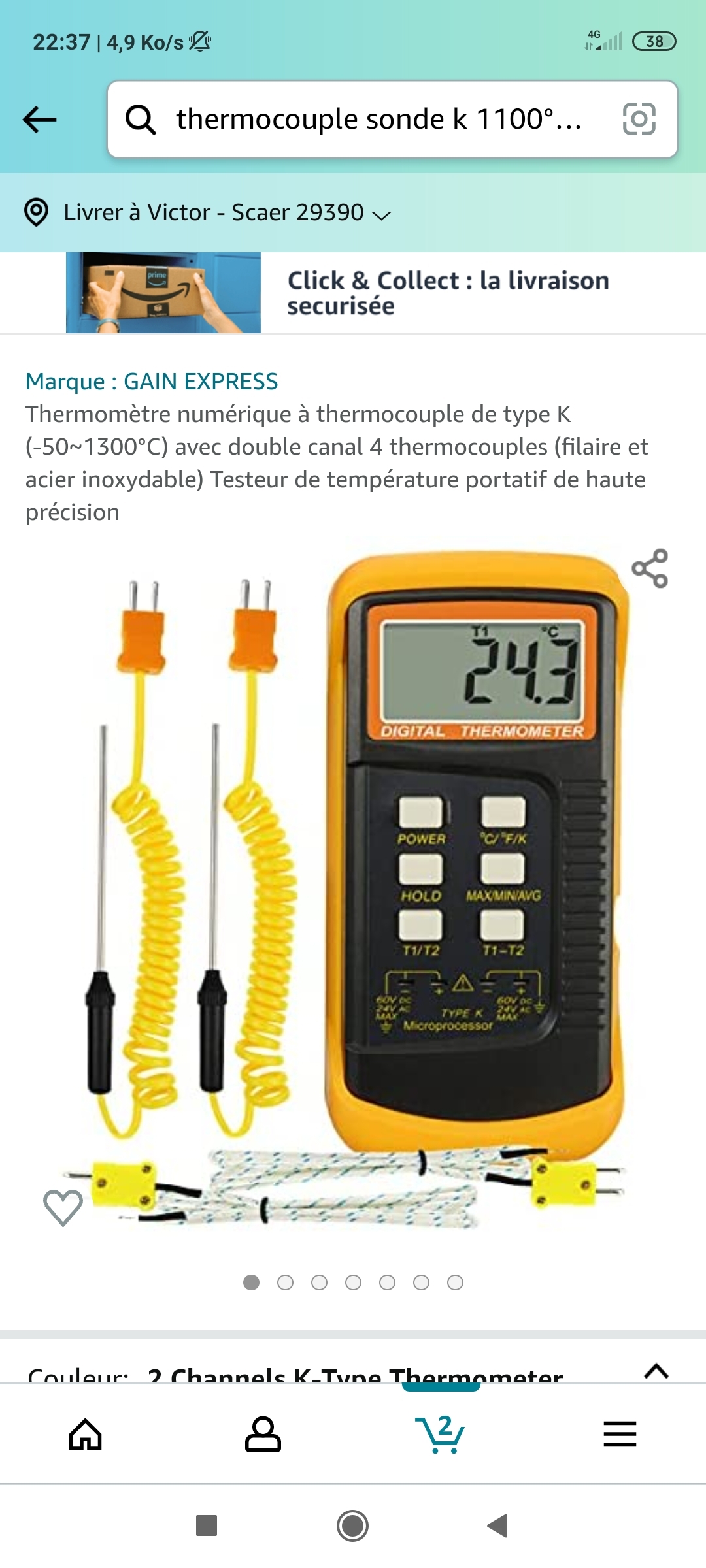Screen dimensions: 706x1568
Task: Open system recent apps
Action: [x=207, y=1526]
